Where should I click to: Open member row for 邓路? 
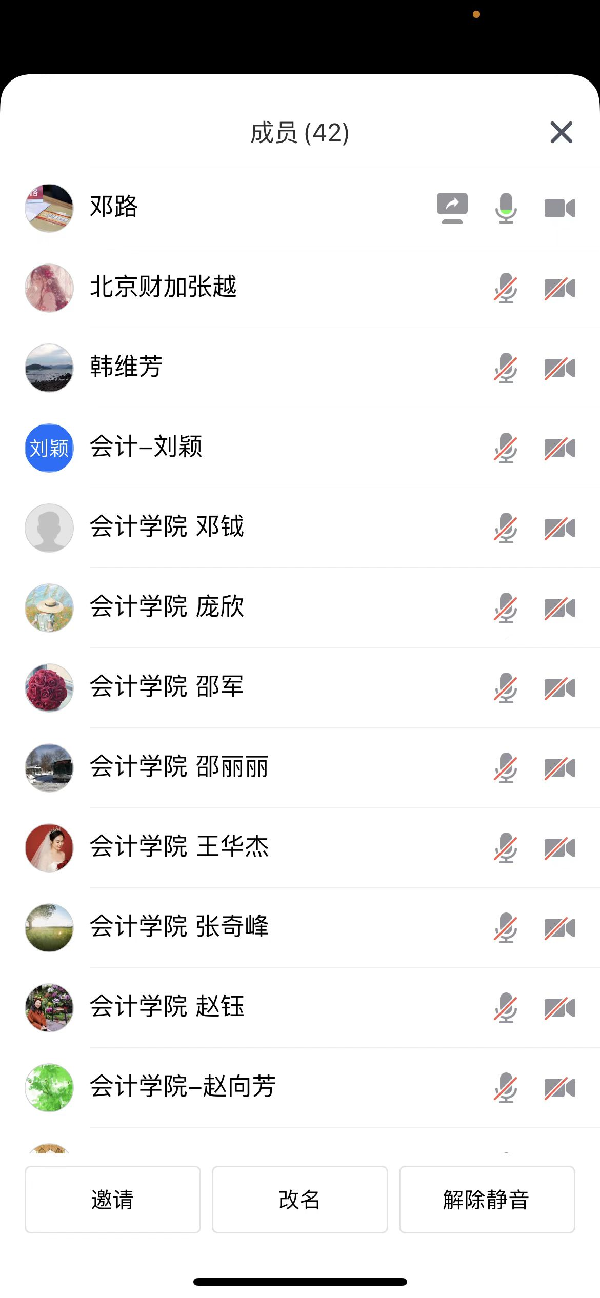114,208
